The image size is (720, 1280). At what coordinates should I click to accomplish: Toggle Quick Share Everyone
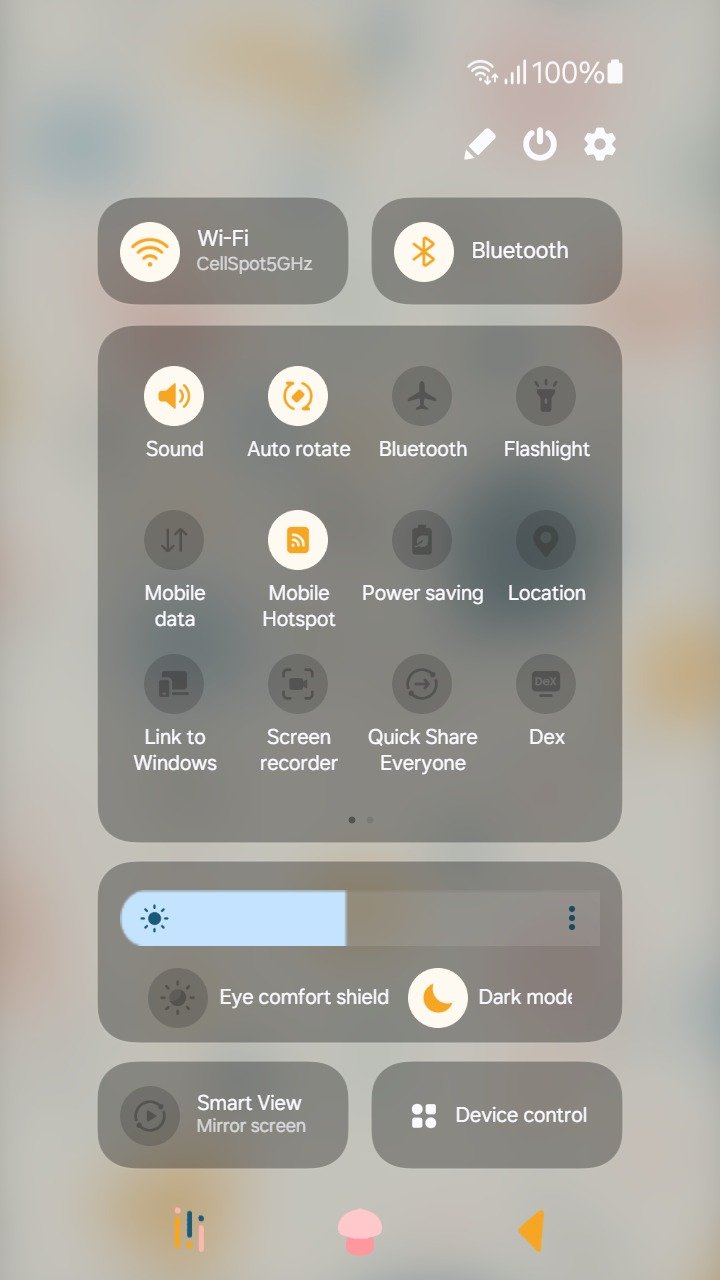[422, 684]
